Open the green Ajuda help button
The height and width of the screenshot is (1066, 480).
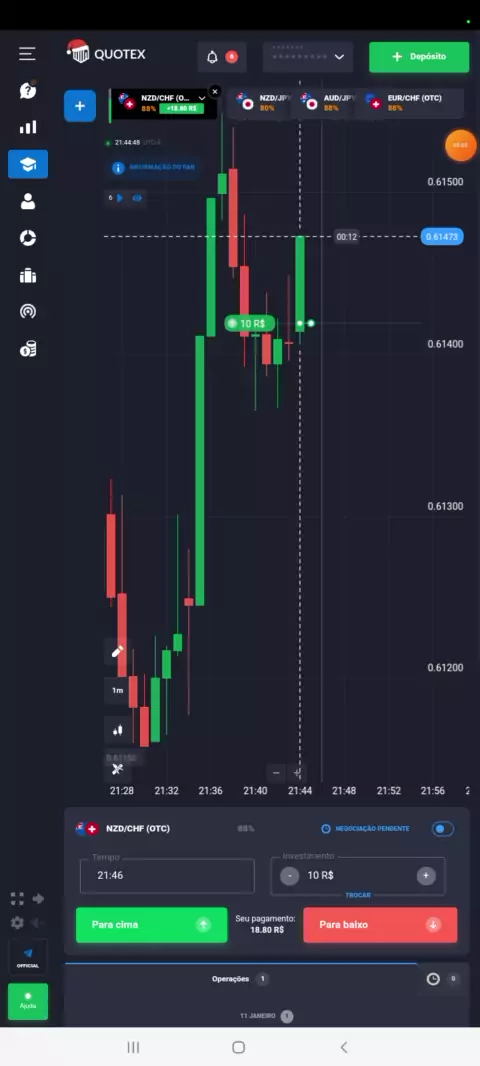28,1001
